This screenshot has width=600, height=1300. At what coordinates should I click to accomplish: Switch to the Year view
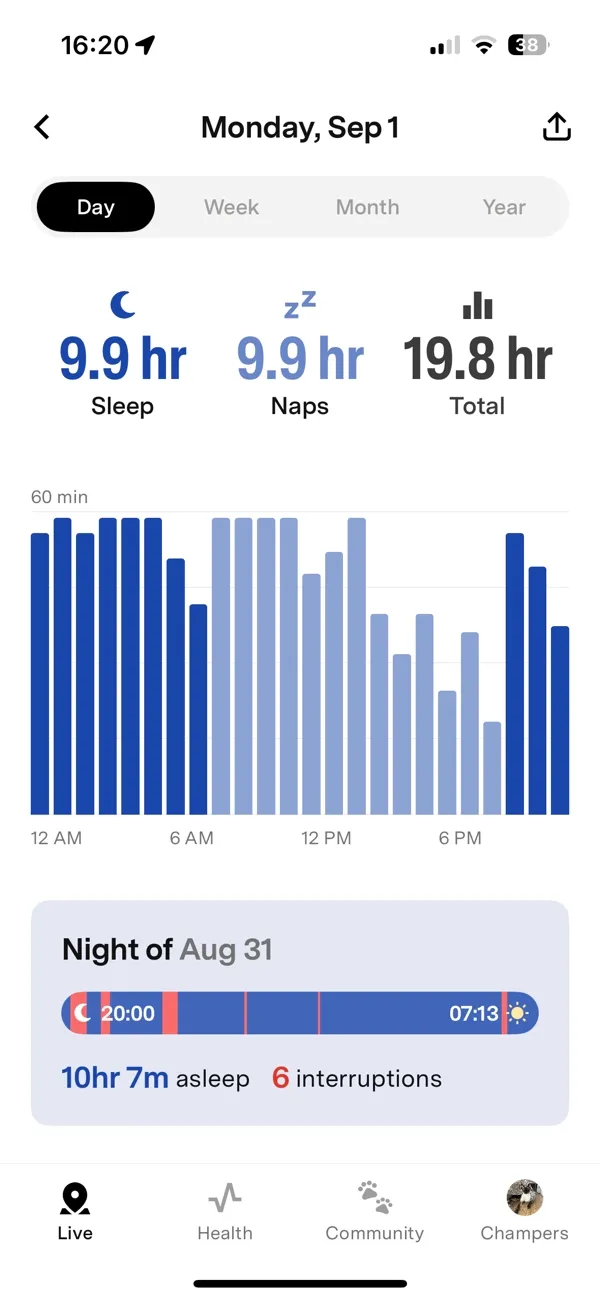504,207
